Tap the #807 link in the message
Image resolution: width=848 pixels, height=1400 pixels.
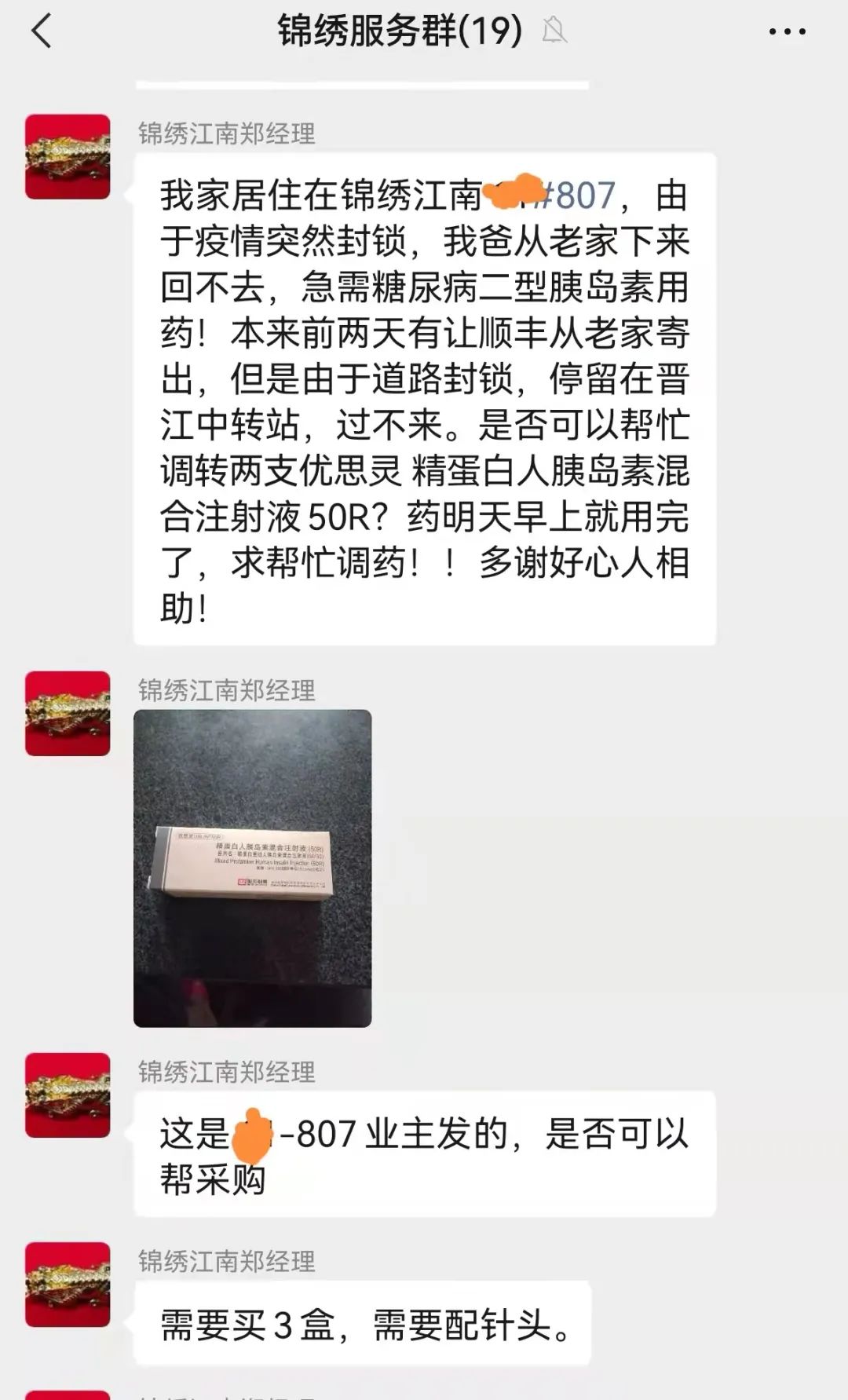click(583, 196)
